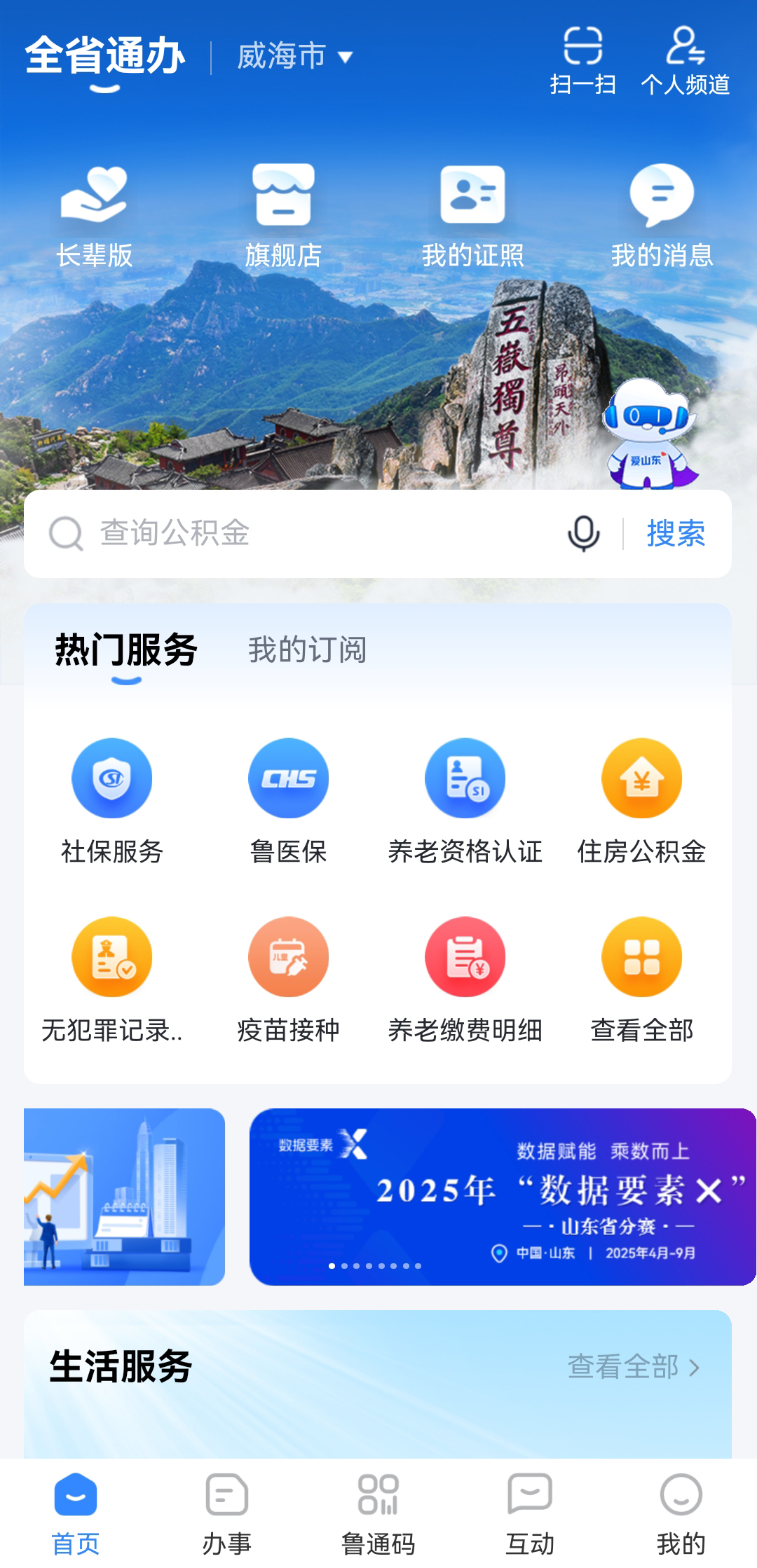The width and height of the screenshot is (757, 1568).
Task: Start voice search with the microphone
Action: [583, 533]
